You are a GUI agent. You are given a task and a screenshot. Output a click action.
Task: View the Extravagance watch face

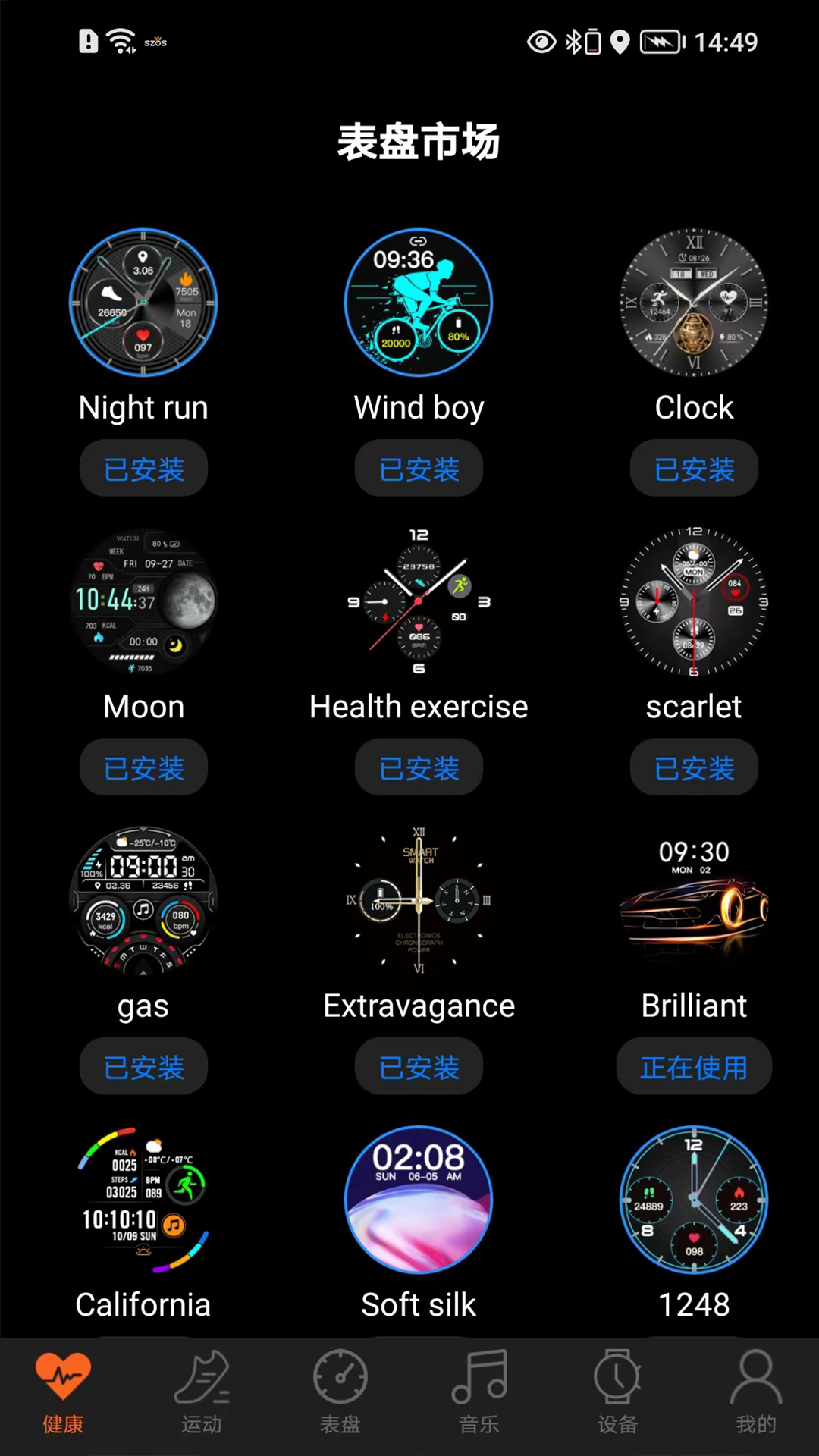click(419, 900)
